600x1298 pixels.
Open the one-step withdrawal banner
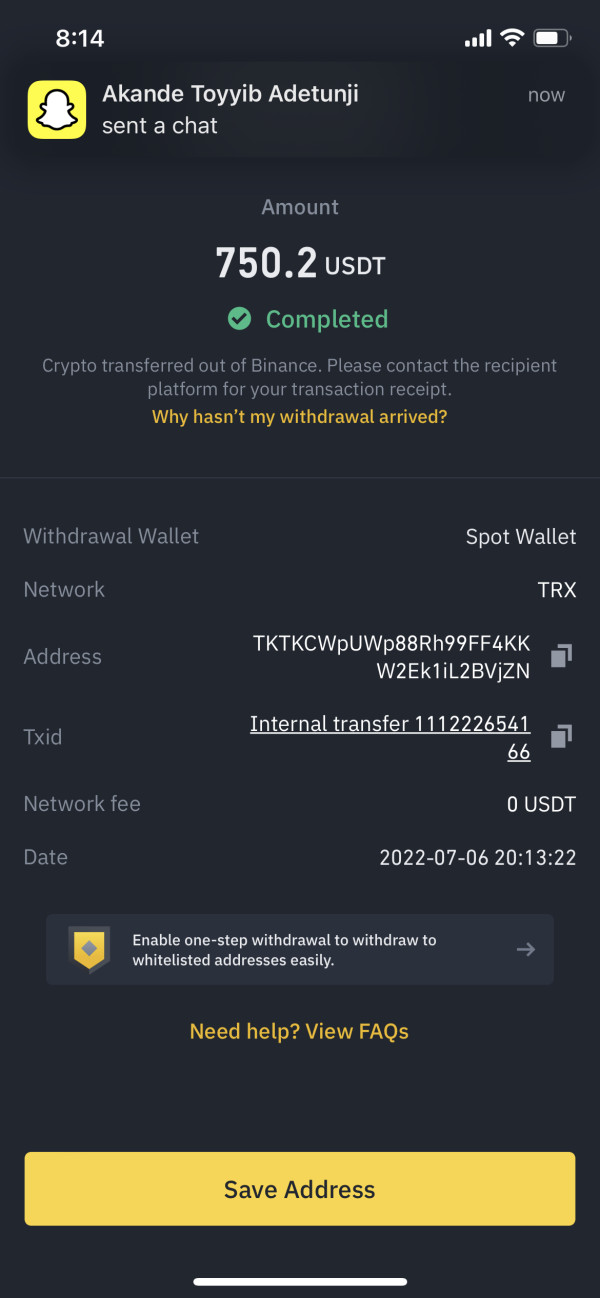coord(300,949)
